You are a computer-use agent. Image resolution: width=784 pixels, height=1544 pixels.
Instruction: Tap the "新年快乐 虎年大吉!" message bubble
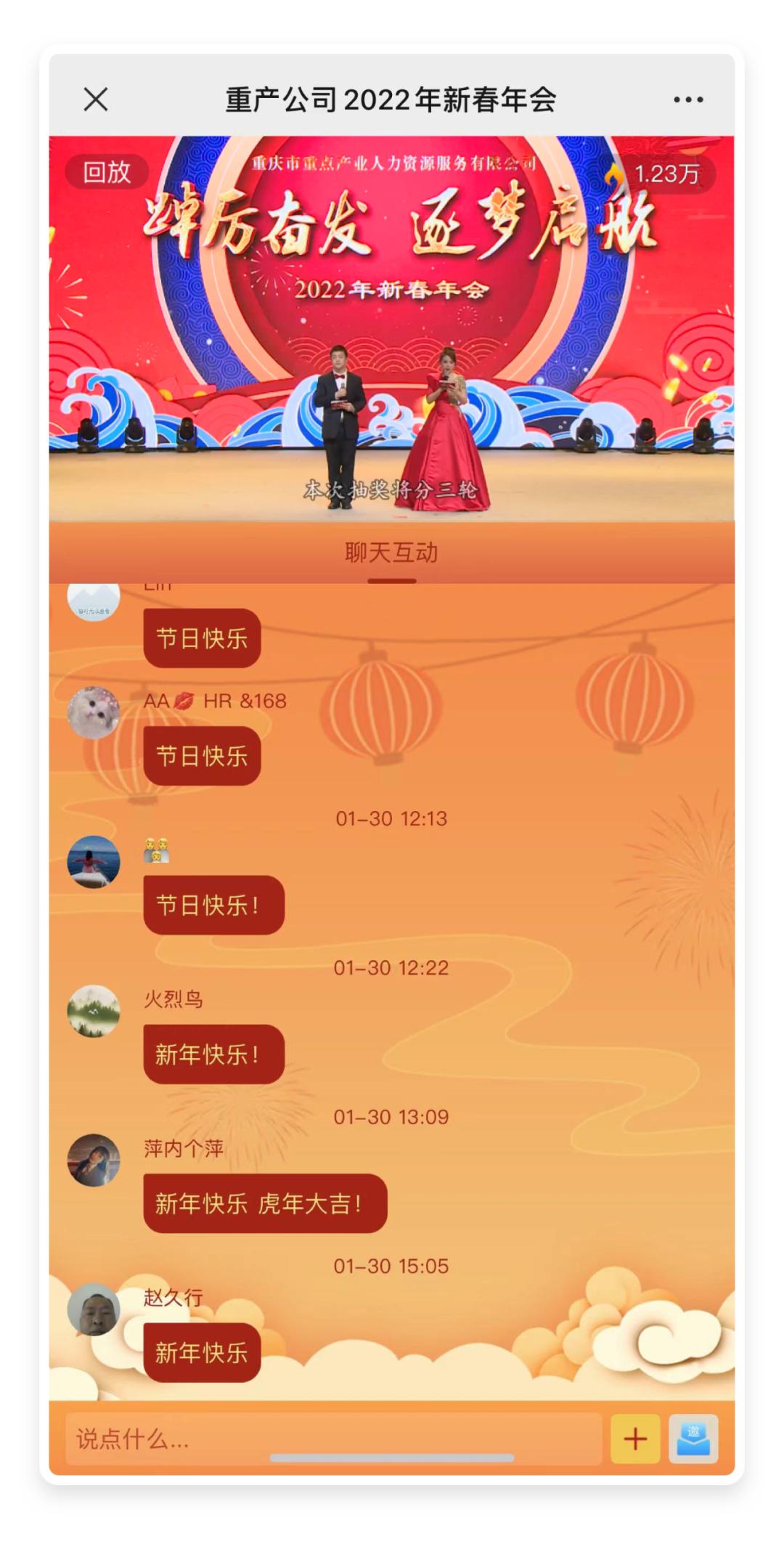264,1203
